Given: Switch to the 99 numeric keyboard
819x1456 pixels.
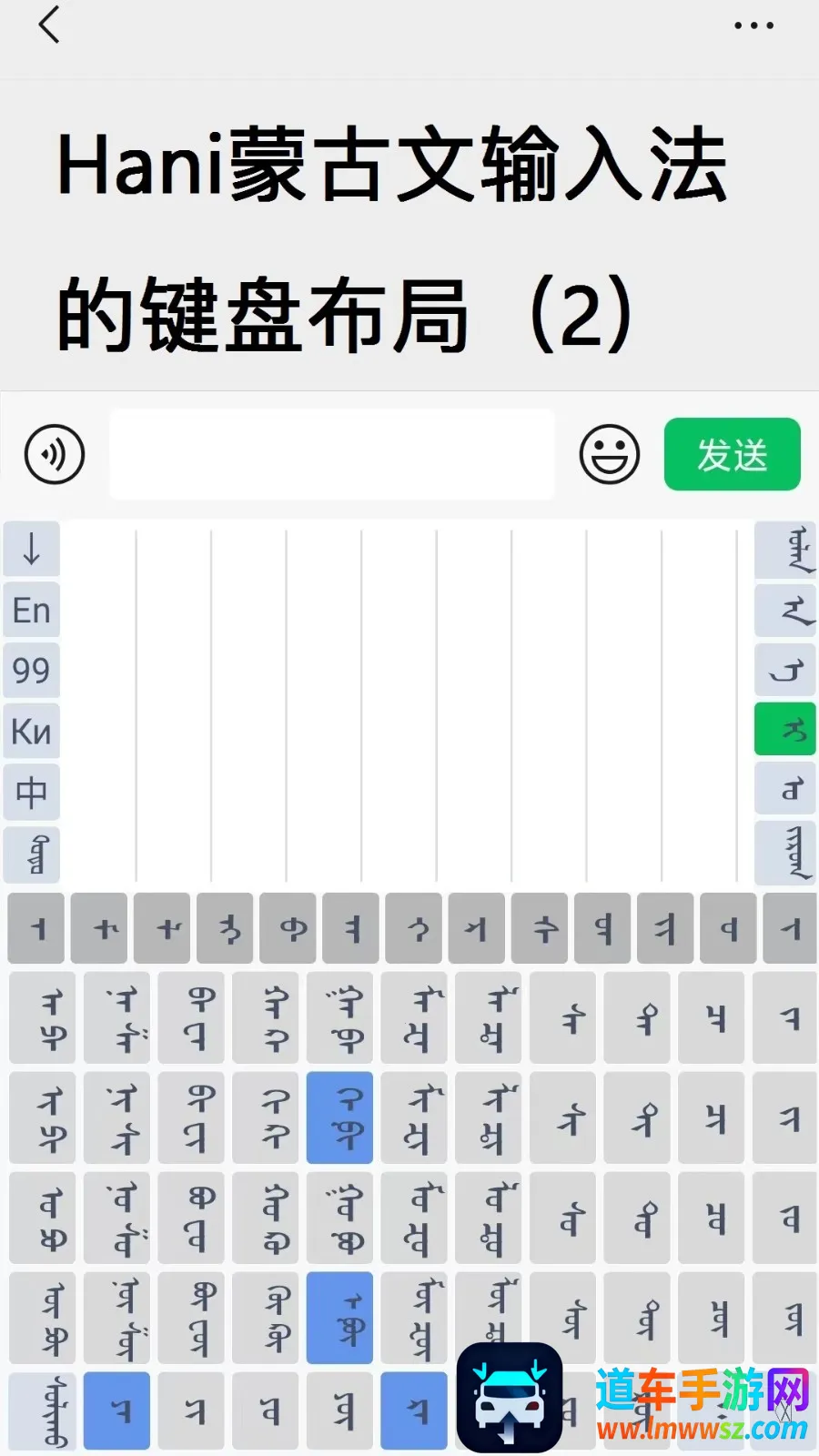Looking at the screenshot, I should [32, 671].
